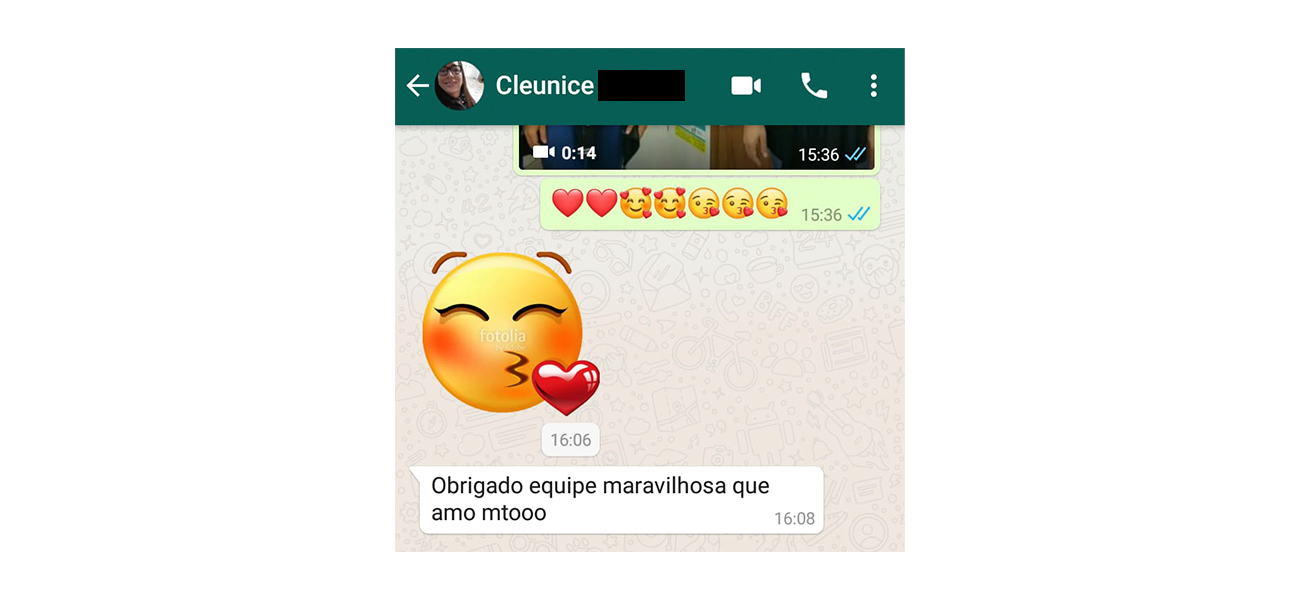Start a voice call with Cleunice
The height and width of the screenshot is (600, 1300).
click(x=814, y=86)
